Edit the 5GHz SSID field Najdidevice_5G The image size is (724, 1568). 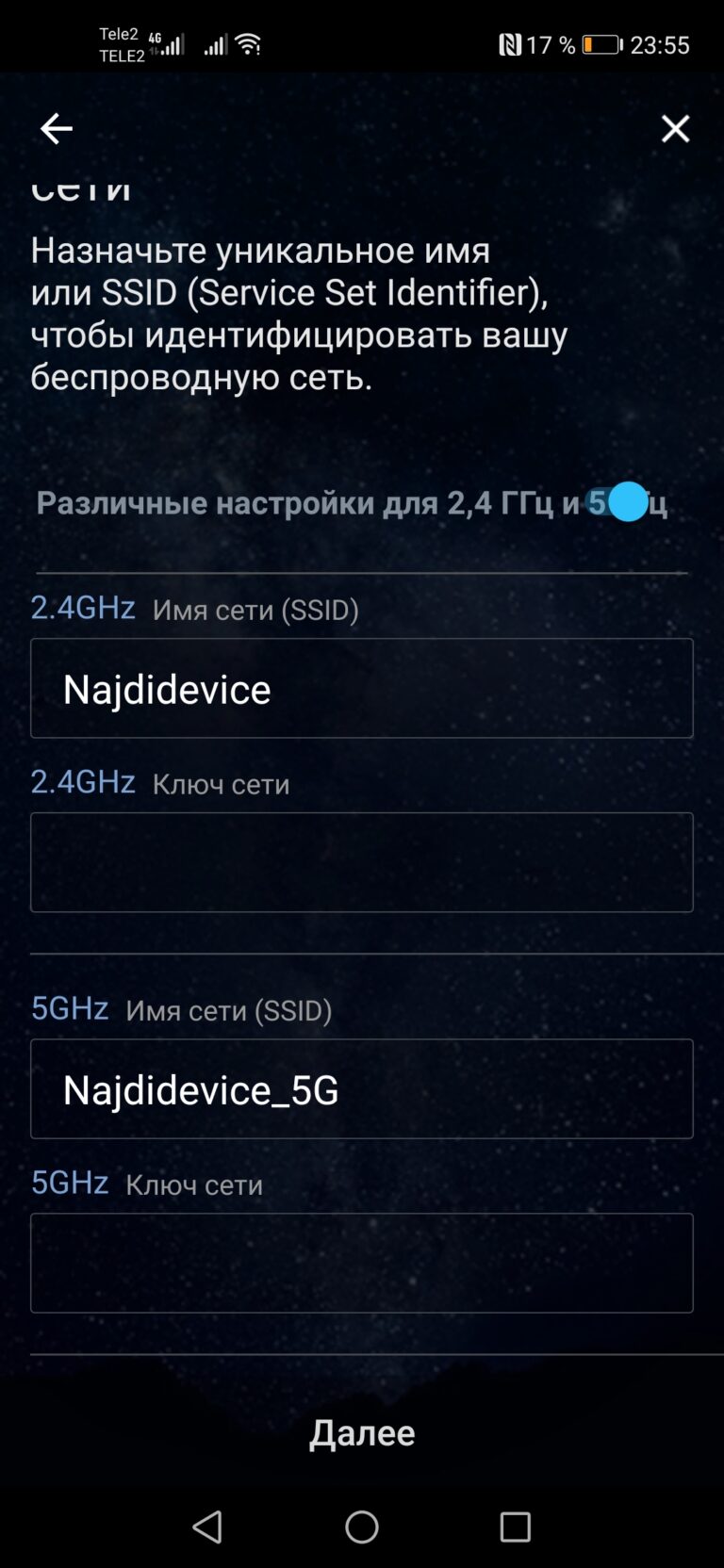point(362,1088)
